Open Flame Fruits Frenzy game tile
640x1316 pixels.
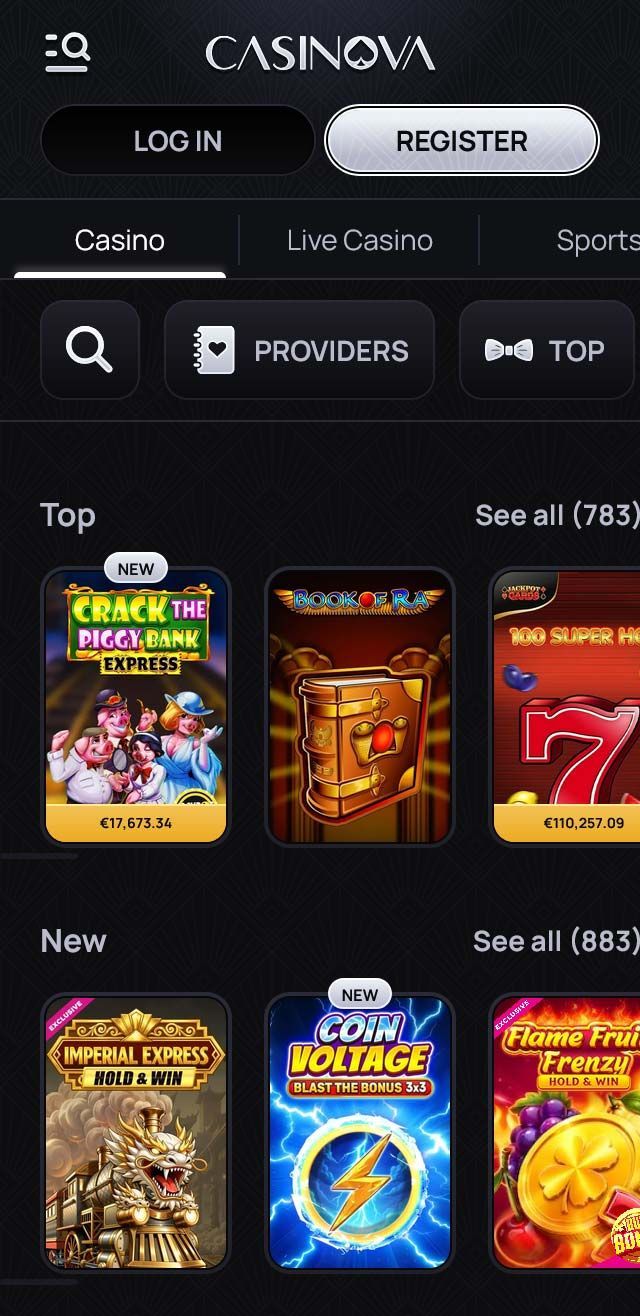click(x=565, y=1132)
